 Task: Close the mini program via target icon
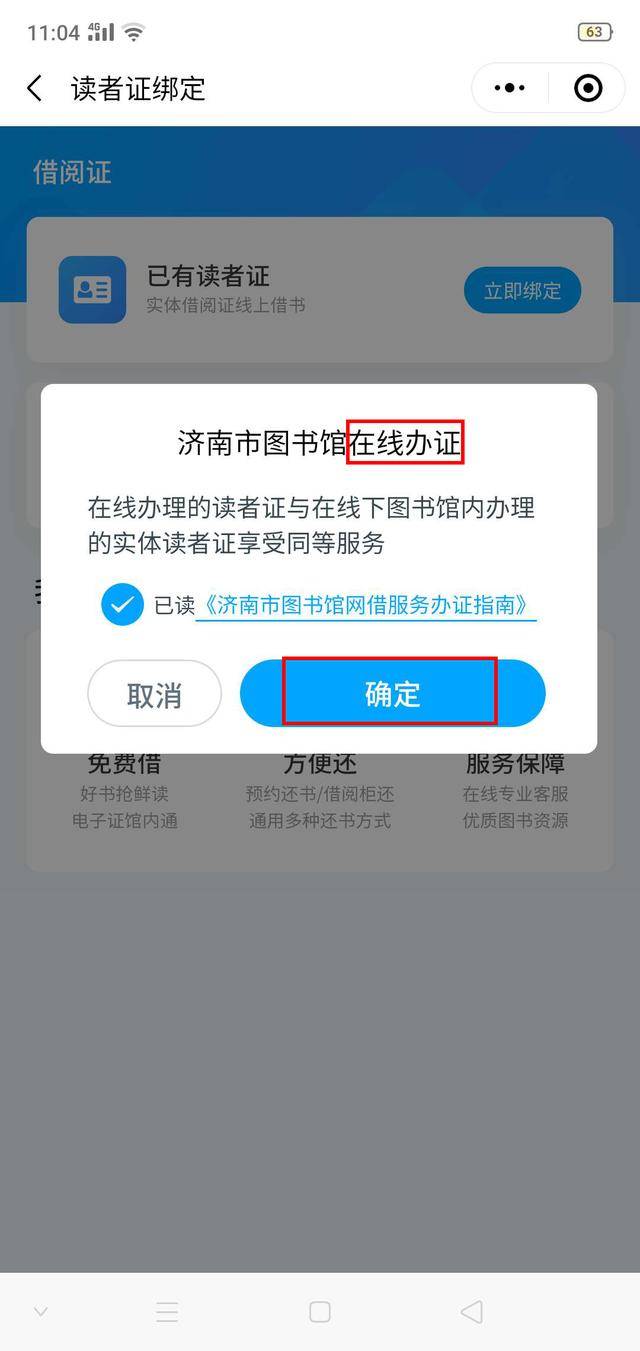click(x=588, y=88)
